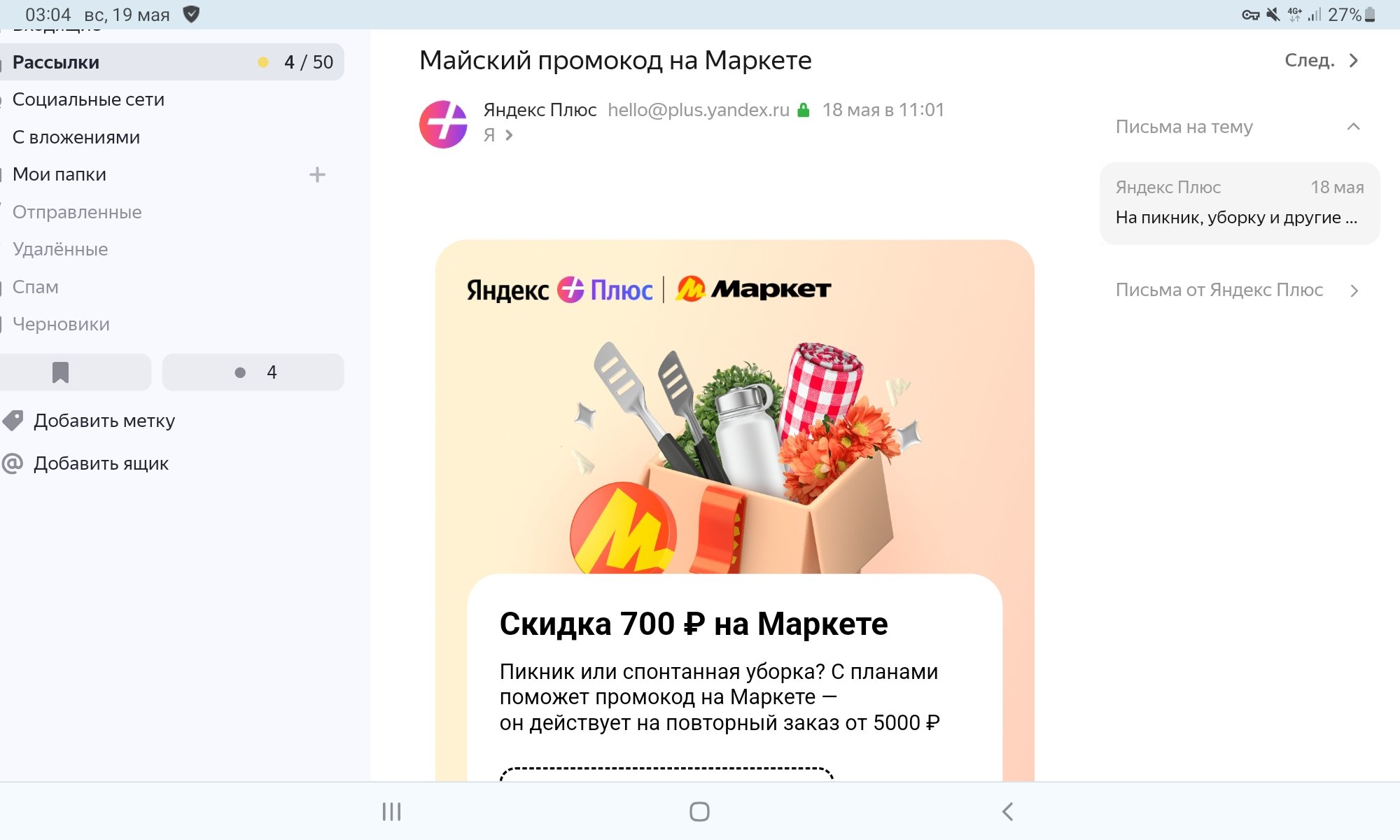Open recent apps from navigation bar
This screenshot has height=840, width=1400.
point(391,812)
